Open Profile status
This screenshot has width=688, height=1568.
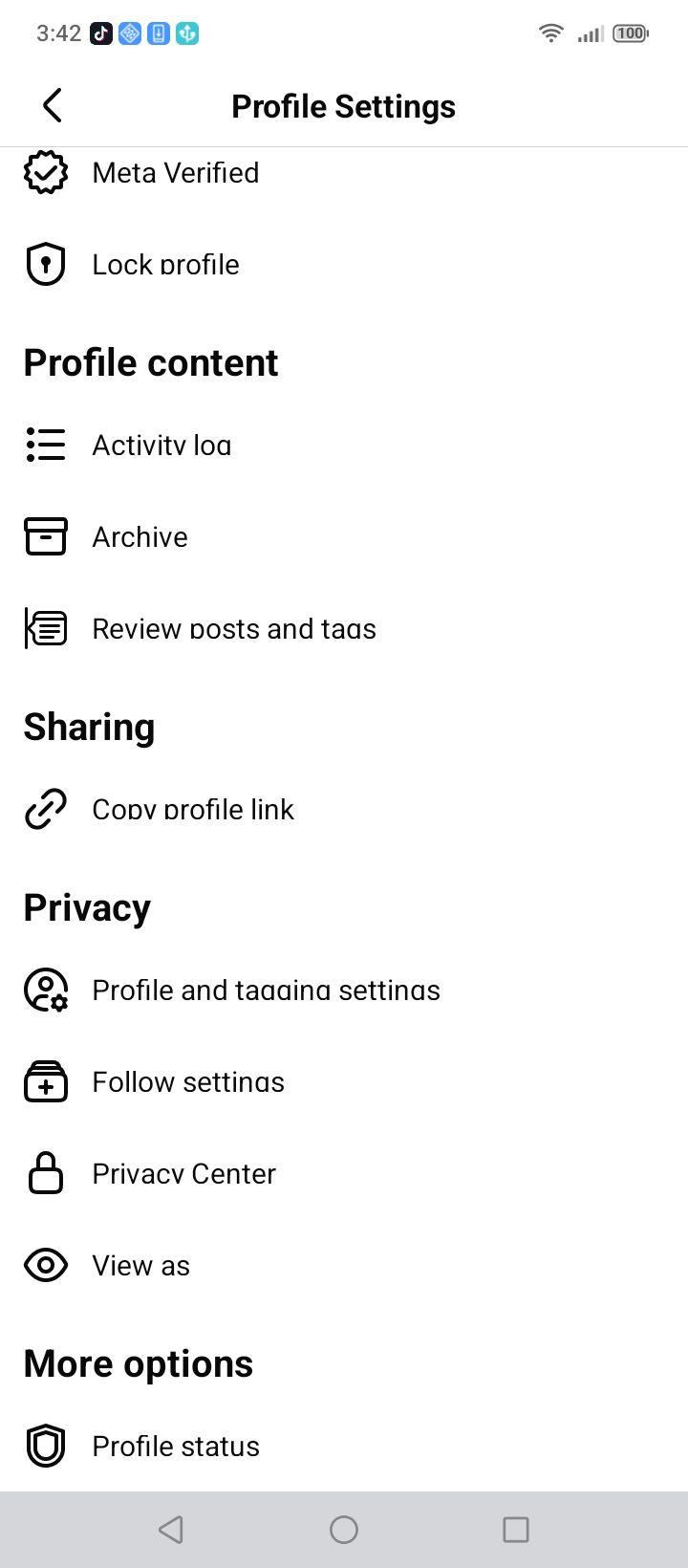[x=344, y=1447]
